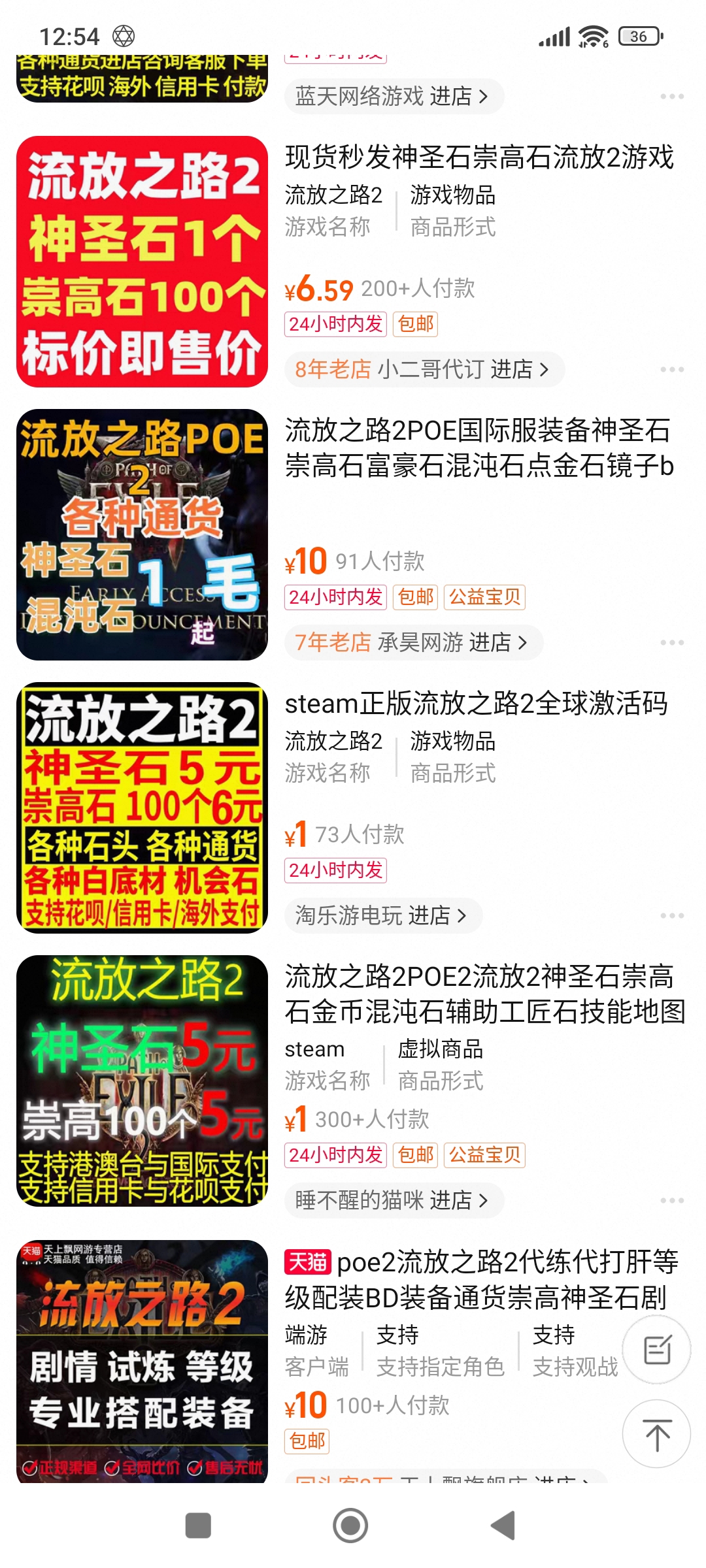Tap the floating feedback note button
This screenshot has width=706, height=1568.
pyautogui.click(x=656, y=1350)
